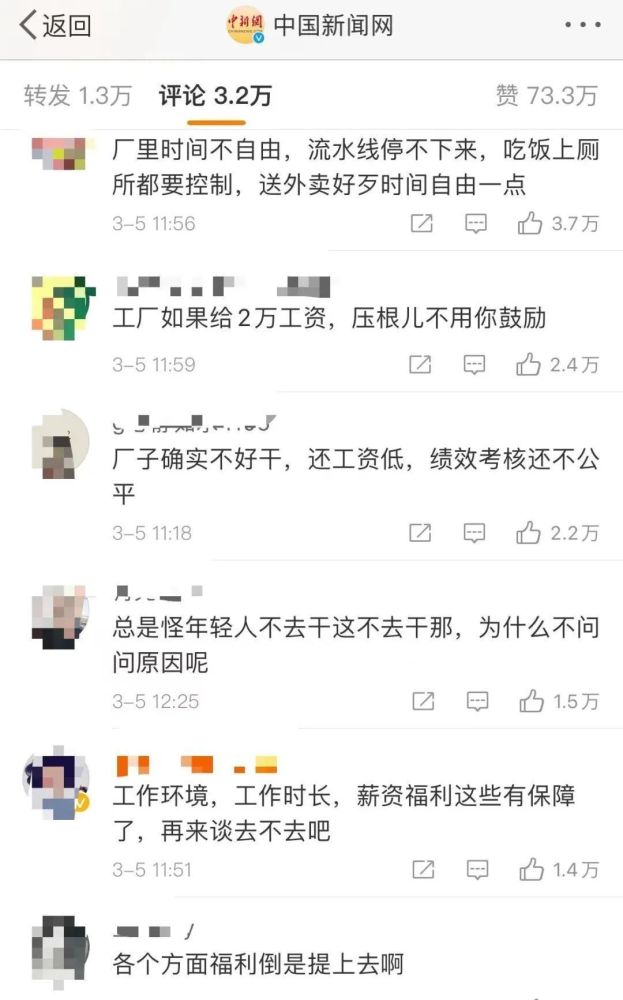The width and height of the screenshot is (623, 1000).
Task: Repost the comment posted at 3-5 12:25
Action: (423, 701)
